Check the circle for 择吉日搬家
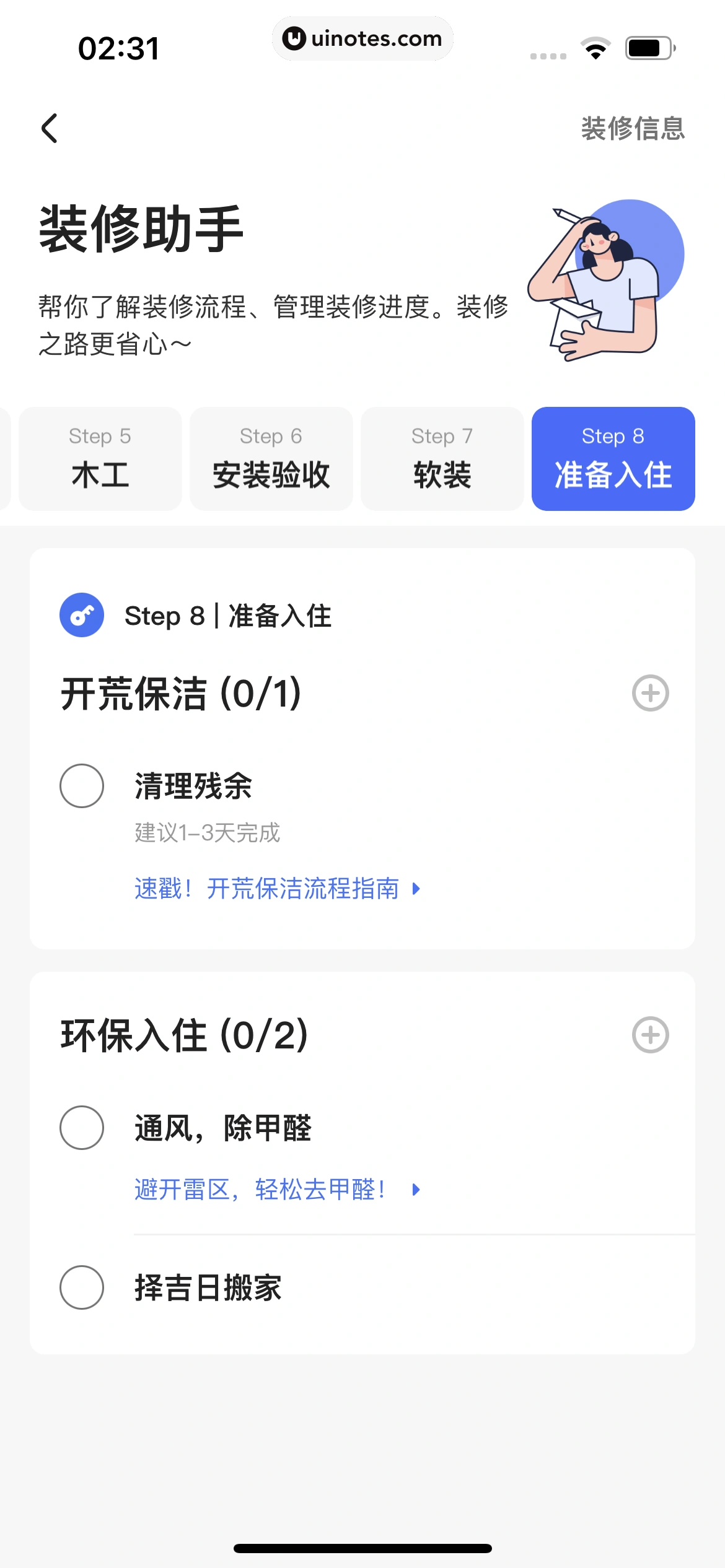The height and width of the screenshot is (1568, 725). pos(82,1289)
